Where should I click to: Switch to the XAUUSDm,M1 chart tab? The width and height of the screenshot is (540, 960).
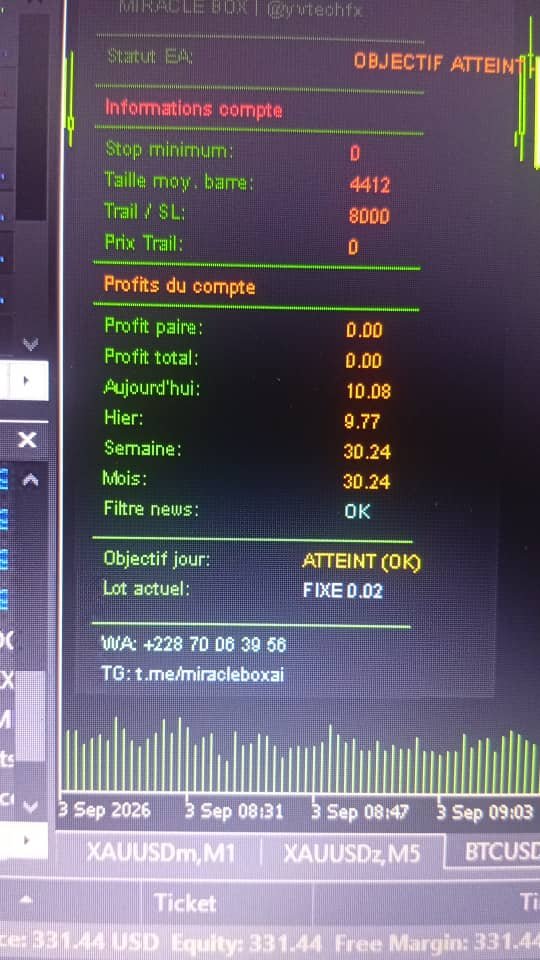[160, 852]
